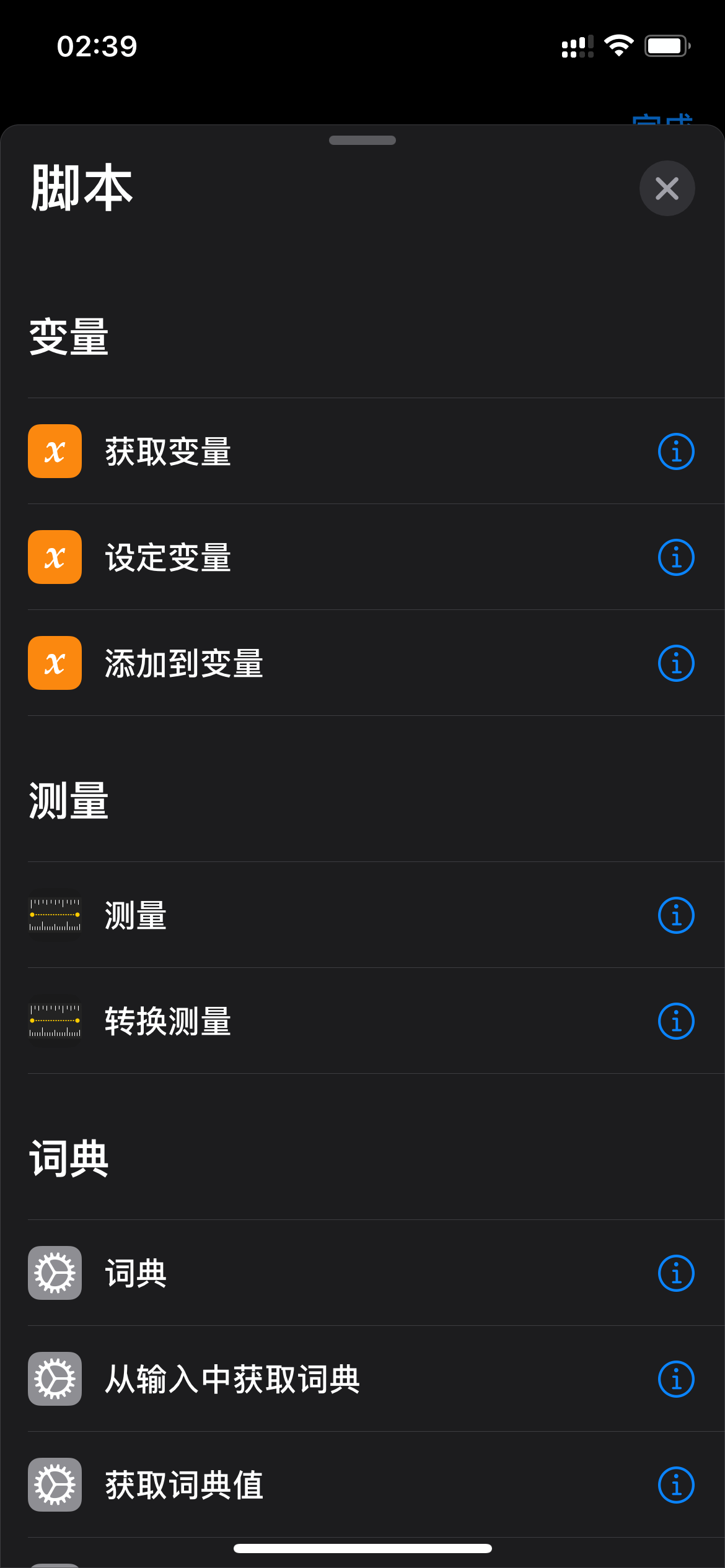Choose the 添加到变量 action

[183, 663]
